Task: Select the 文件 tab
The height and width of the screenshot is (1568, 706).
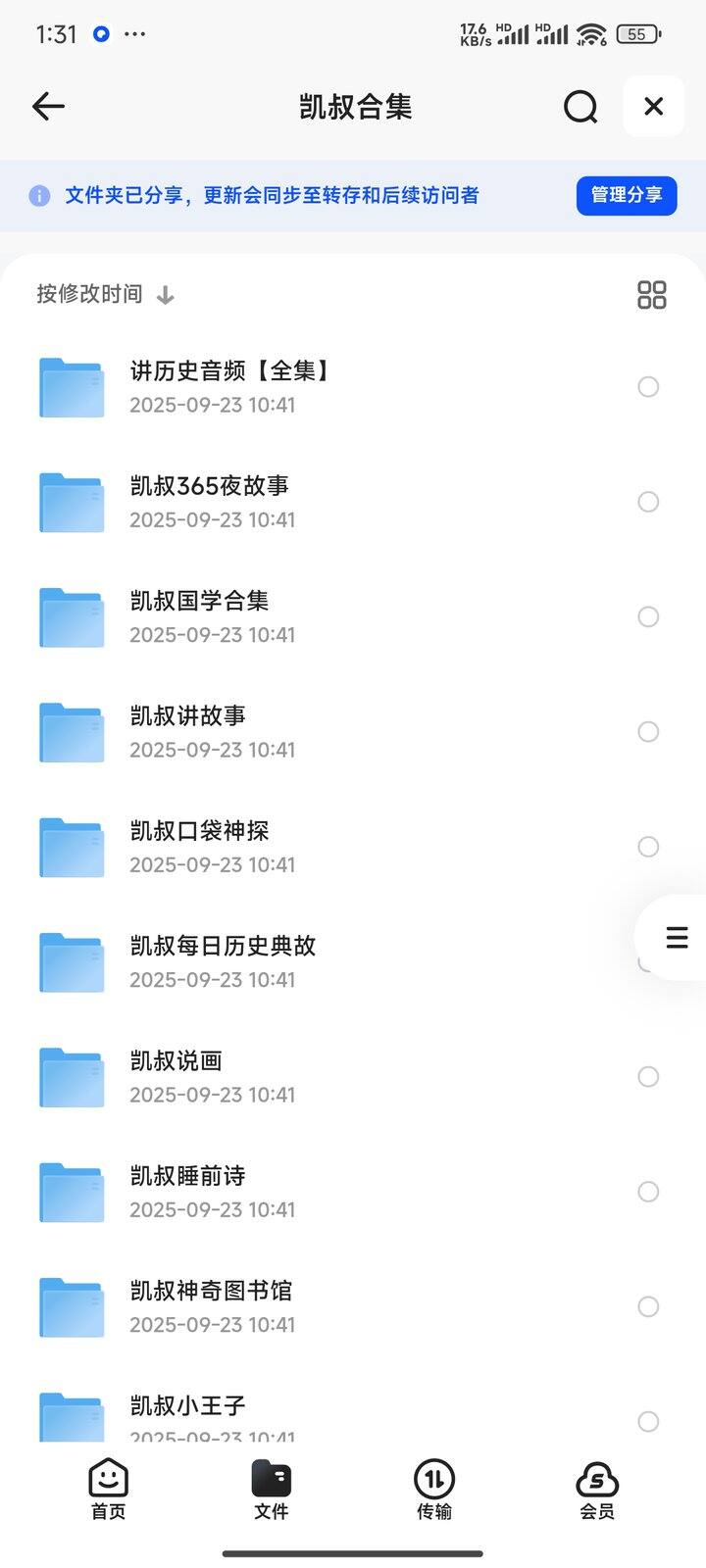Action: [x=271, y=1490]
